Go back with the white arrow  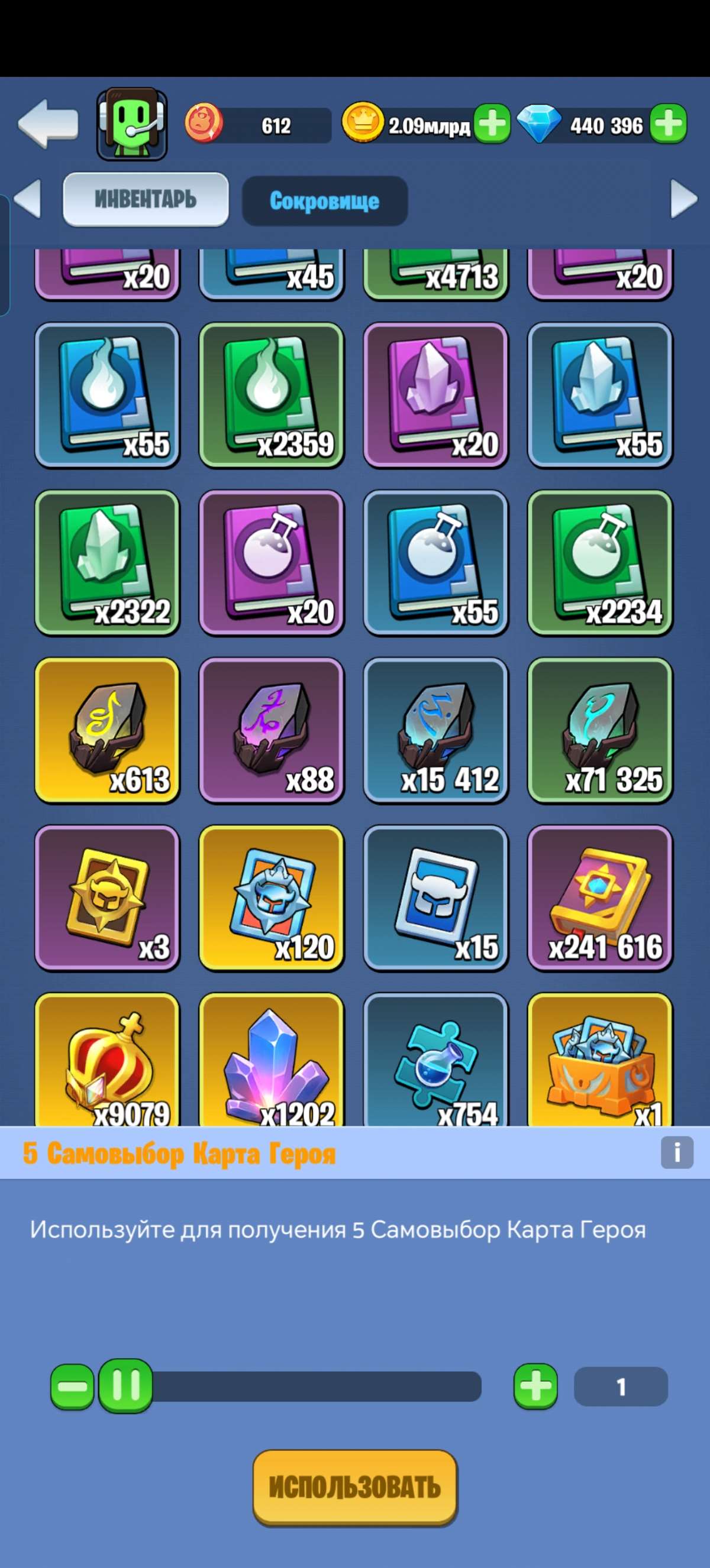coord(47,125)
